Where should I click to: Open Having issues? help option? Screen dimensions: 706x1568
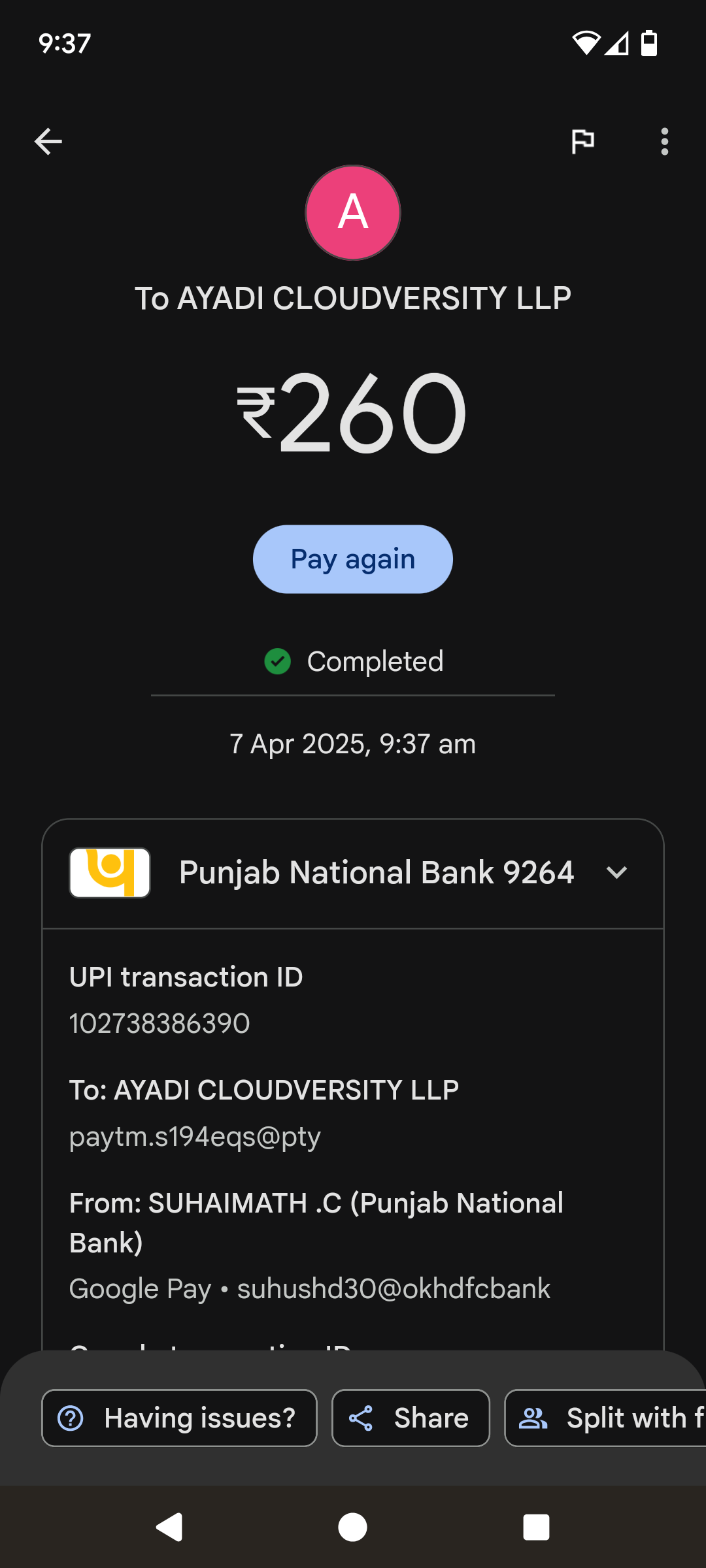point(179,1418)
